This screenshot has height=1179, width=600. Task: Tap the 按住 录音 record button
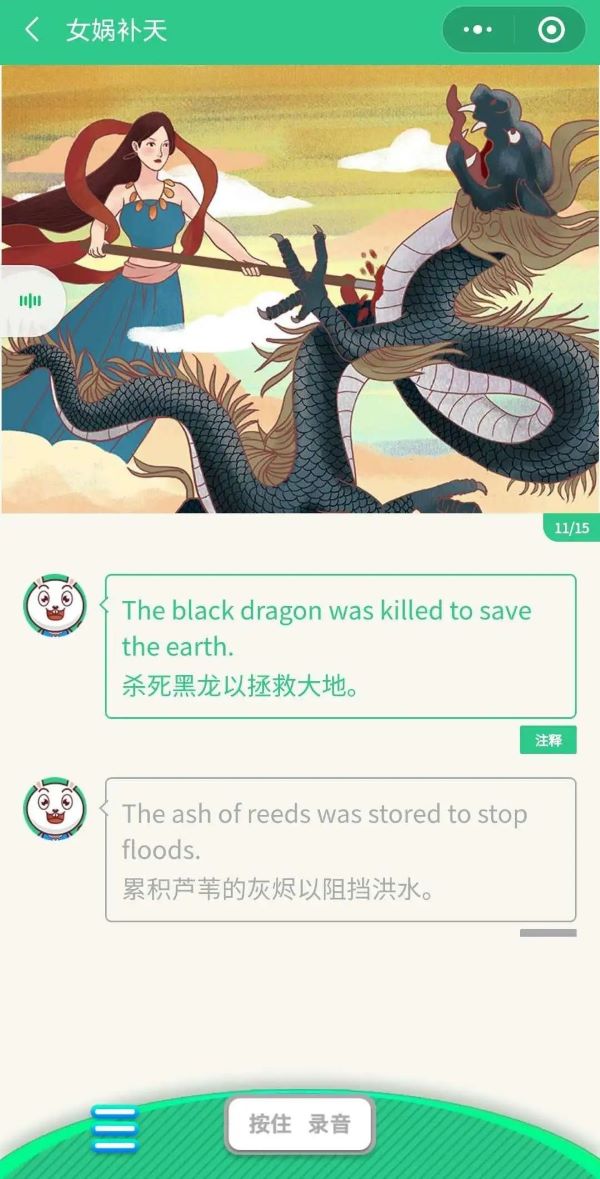point(300,1124)
